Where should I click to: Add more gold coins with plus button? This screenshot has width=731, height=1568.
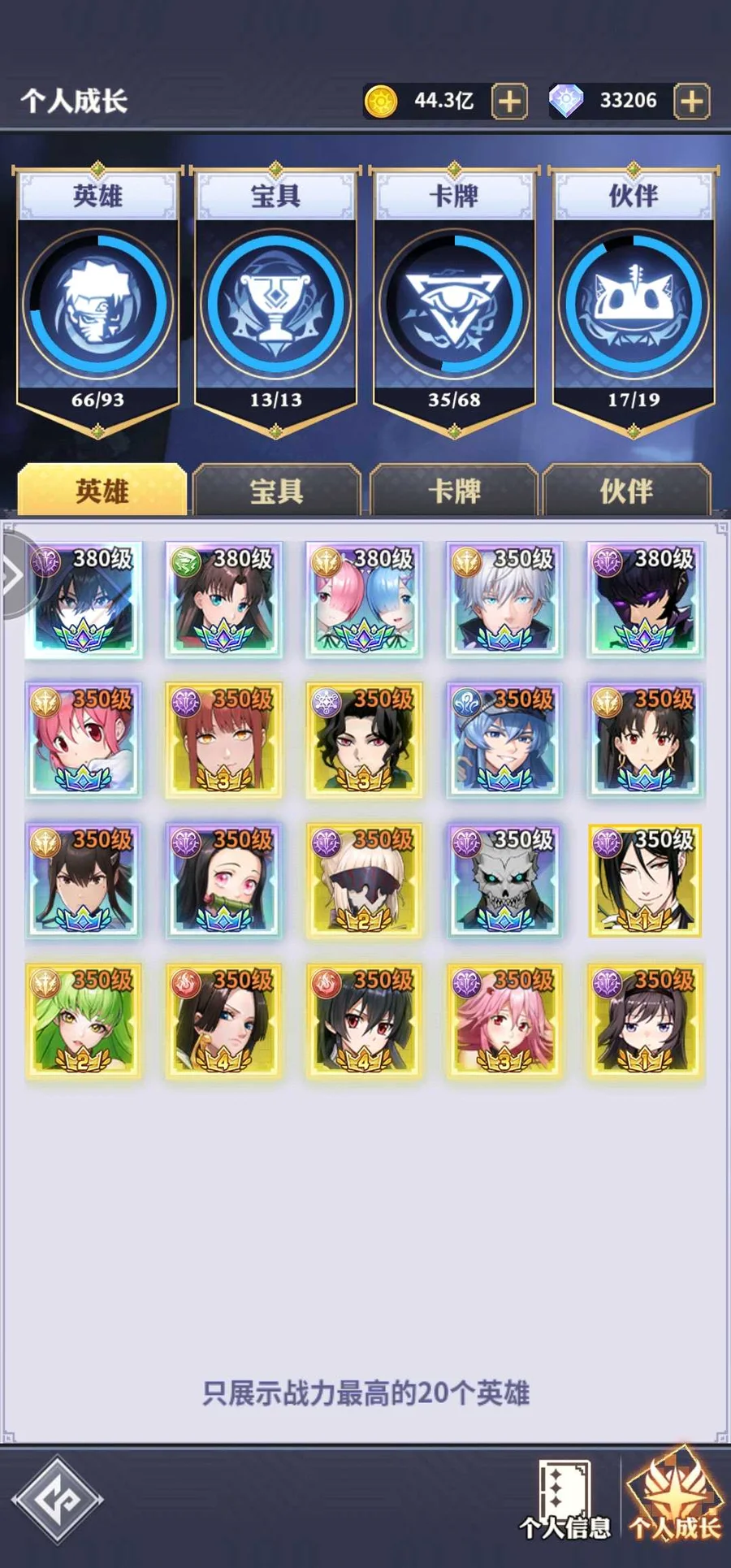(509, 102)
